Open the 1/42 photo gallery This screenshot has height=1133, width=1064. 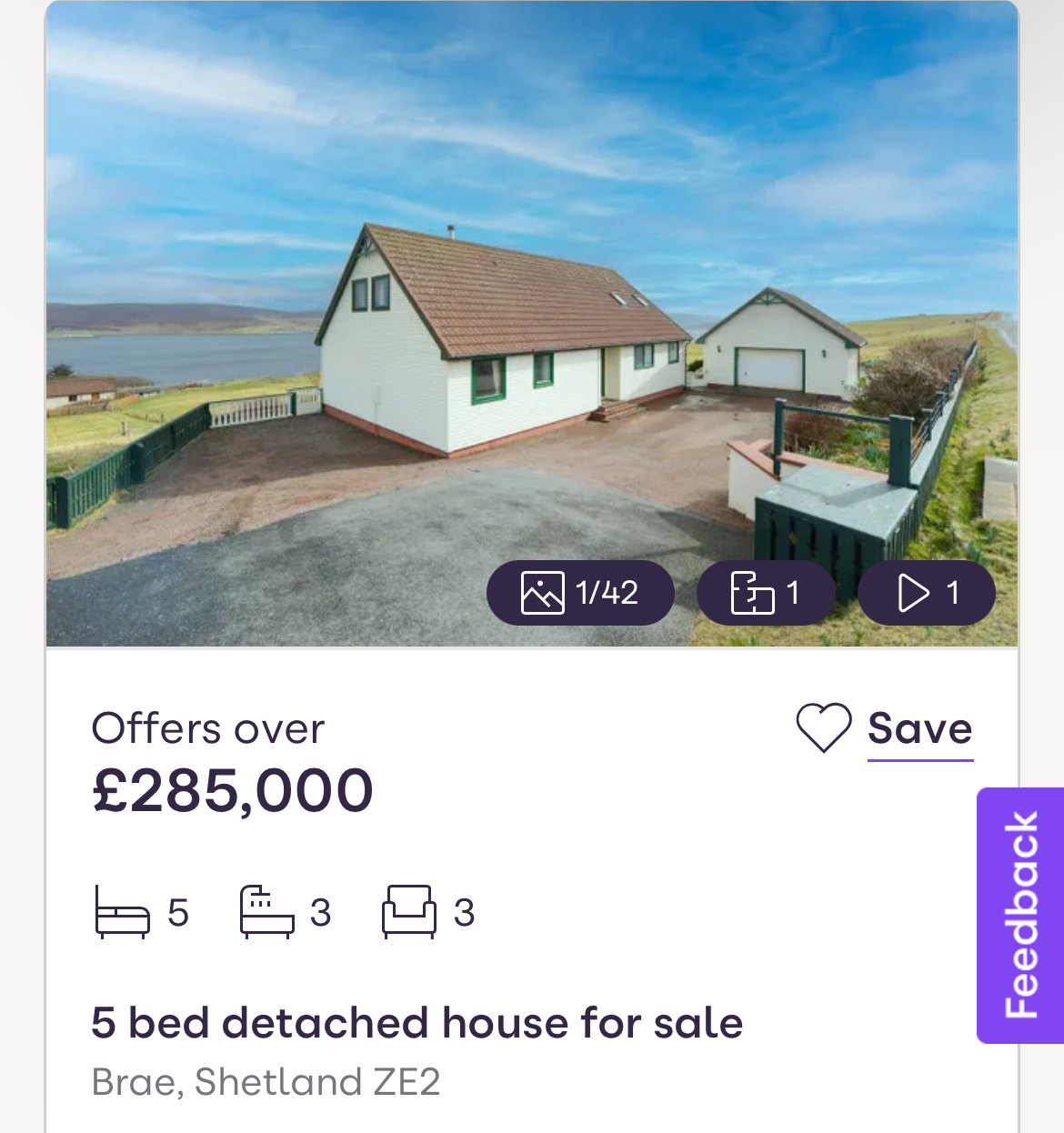pos(580,594)
